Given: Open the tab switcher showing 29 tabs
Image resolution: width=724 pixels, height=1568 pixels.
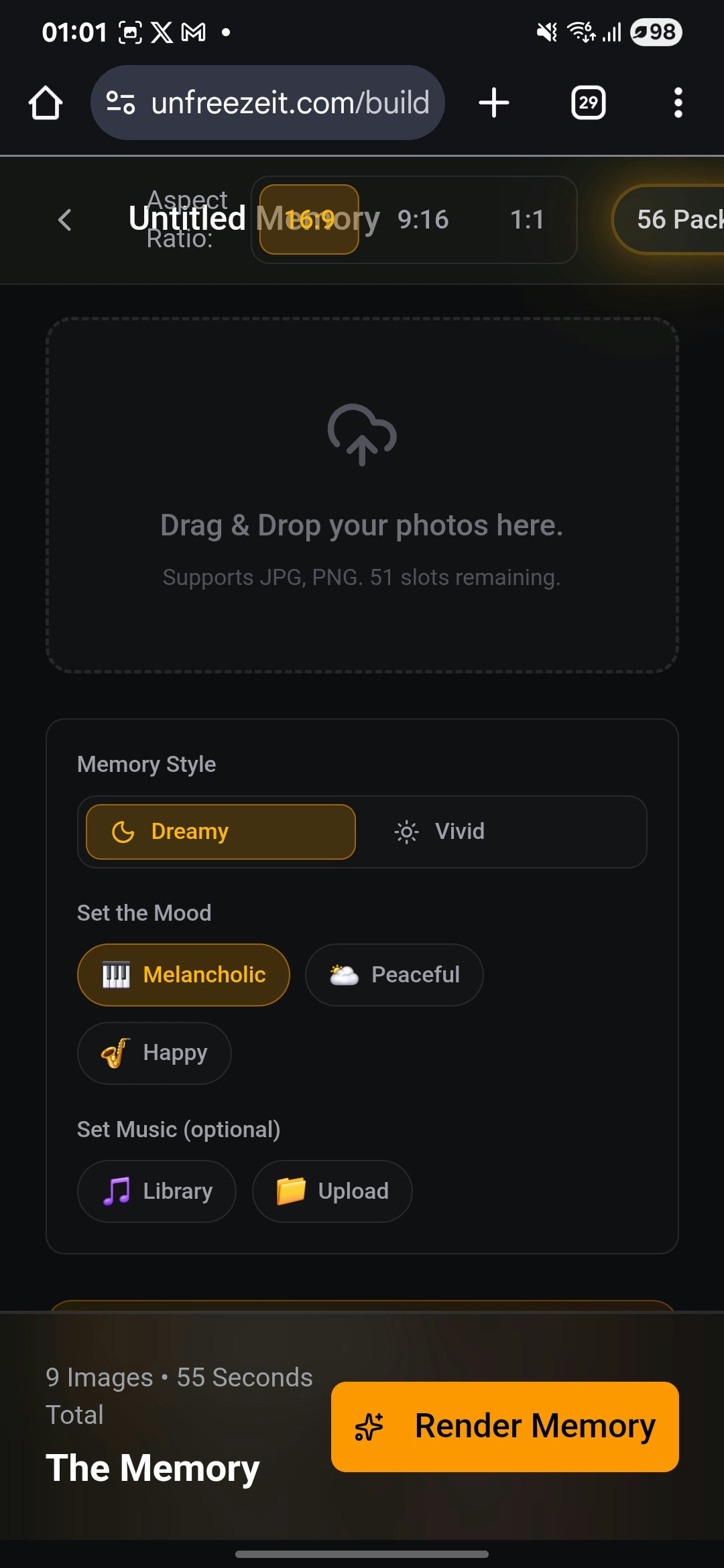Looking at the screenshot, I should pyautogui.click(x=588, y=103).
